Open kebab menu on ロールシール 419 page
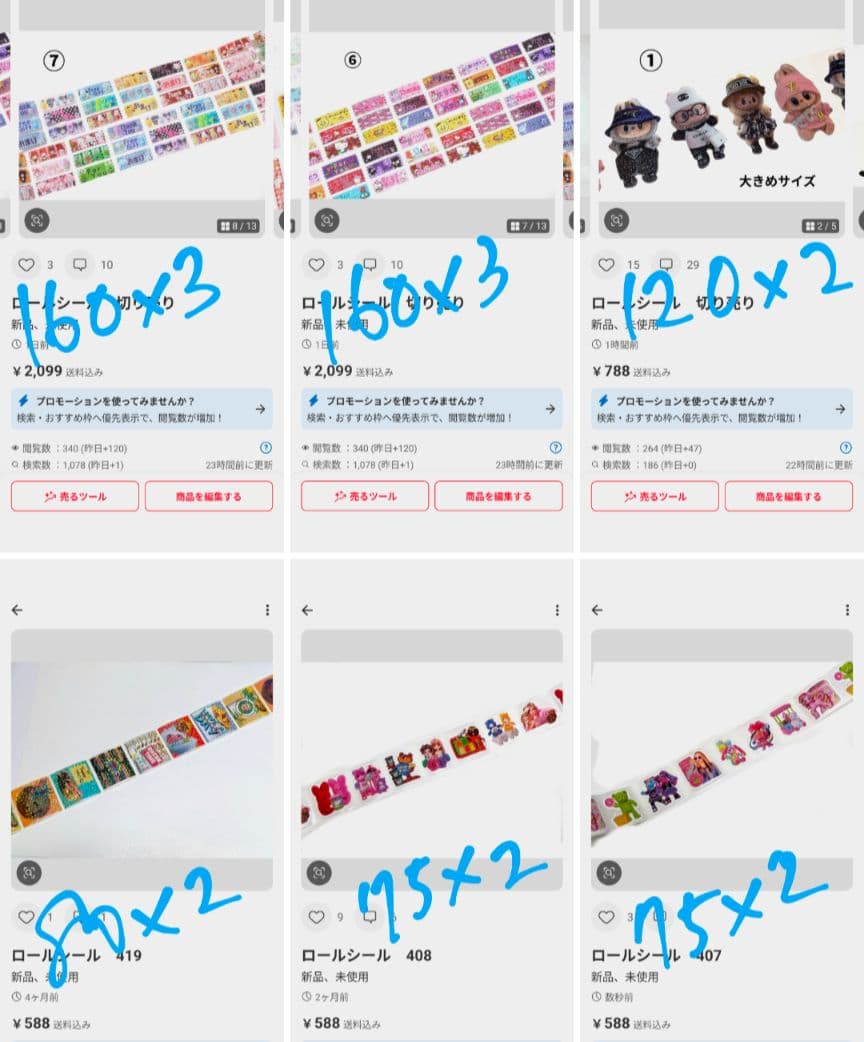This screenshot has width=864, height=1042. [269, 609]
